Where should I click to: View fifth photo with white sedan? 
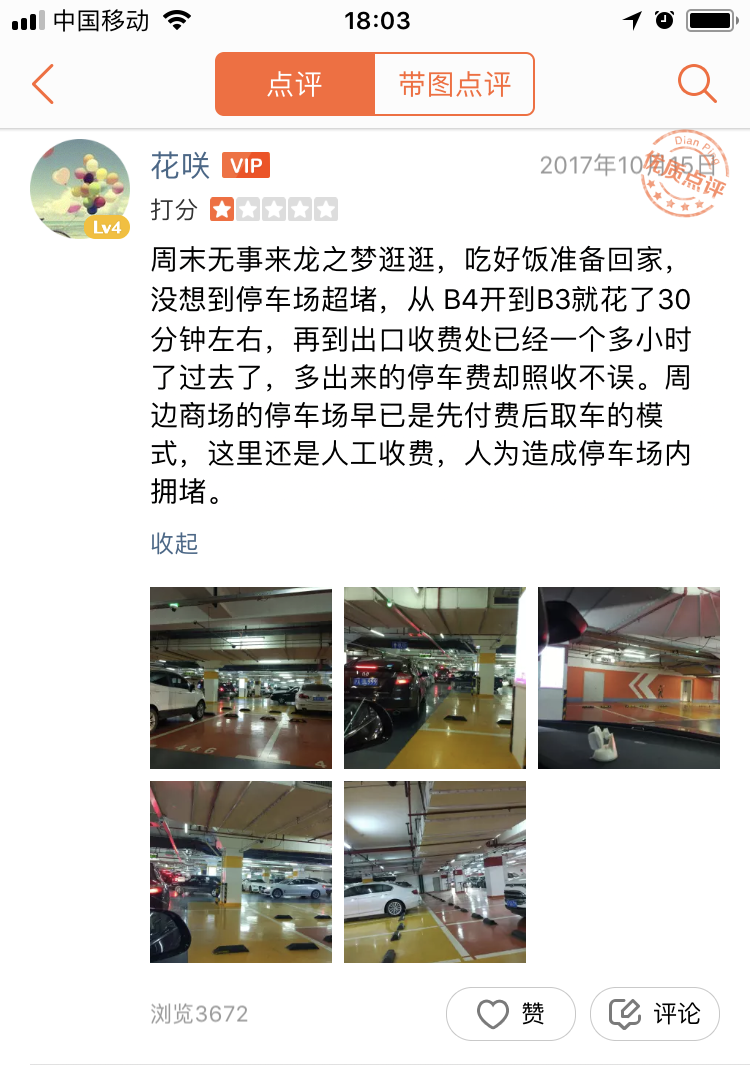tap(435, 872)
